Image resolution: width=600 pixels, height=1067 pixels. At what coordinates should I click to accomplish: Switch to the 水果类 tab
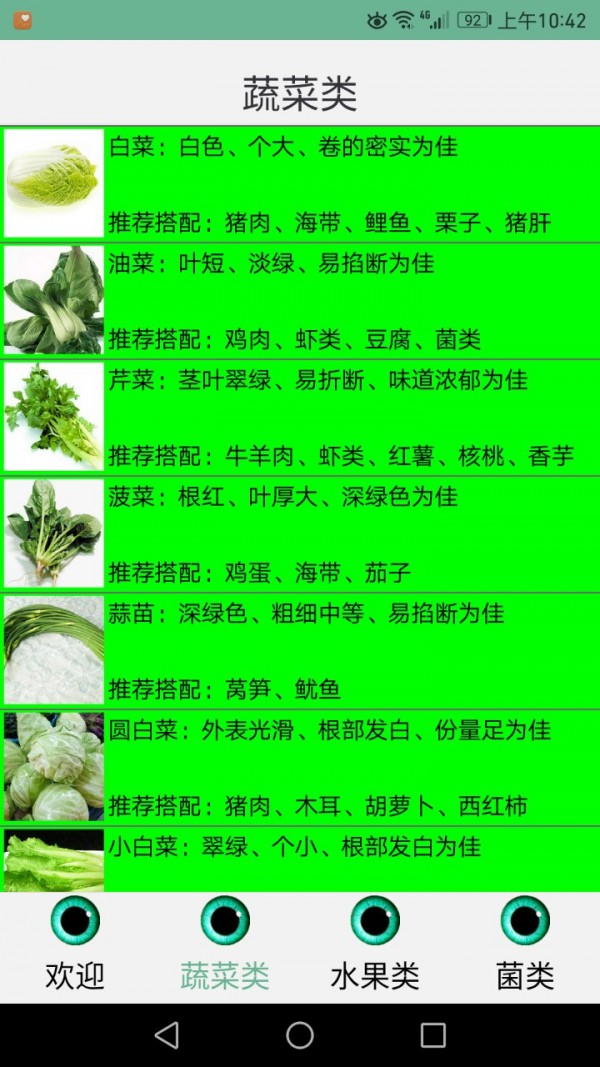(375, 945)
